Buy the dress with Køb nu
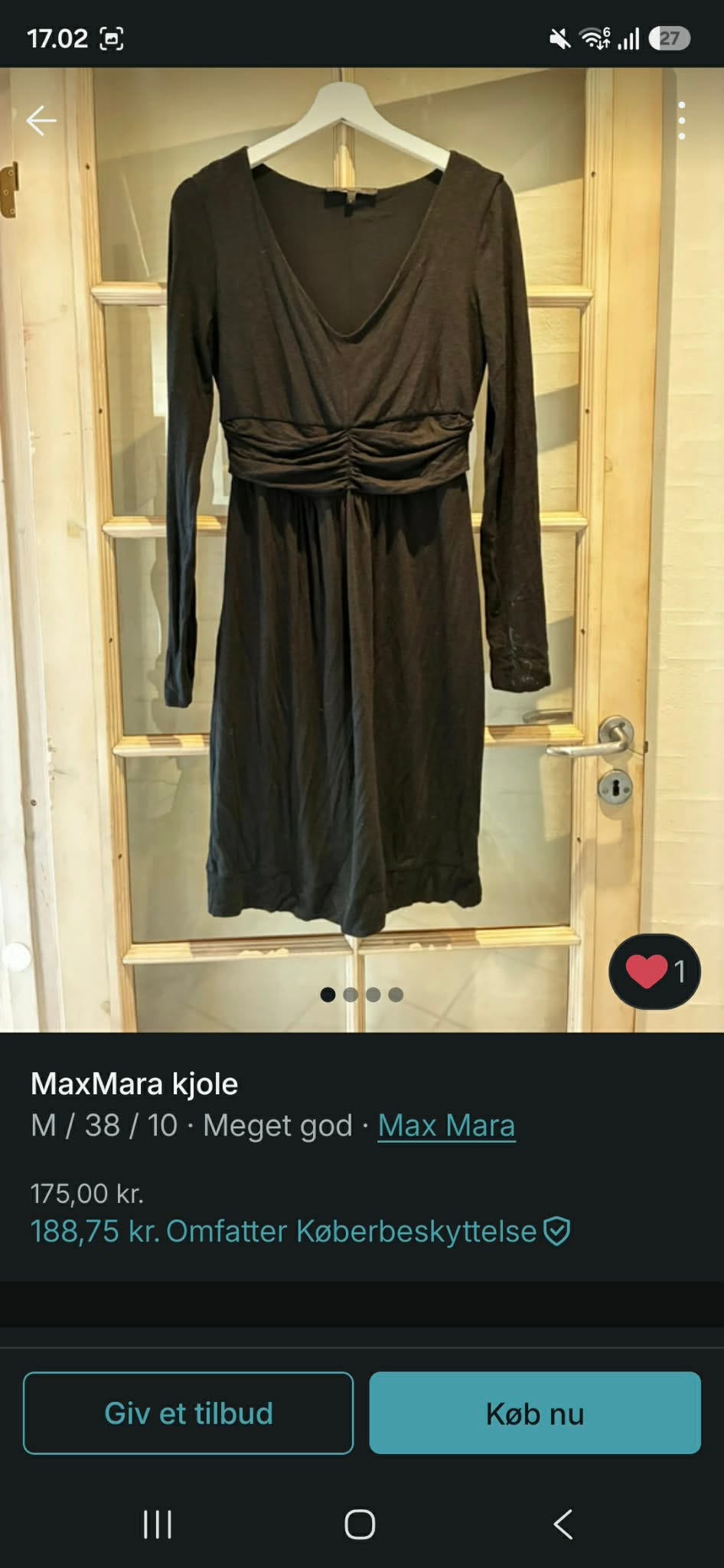Image resolution: width=724 pixels, height=1568 pixels. (x=535, y=1413)
